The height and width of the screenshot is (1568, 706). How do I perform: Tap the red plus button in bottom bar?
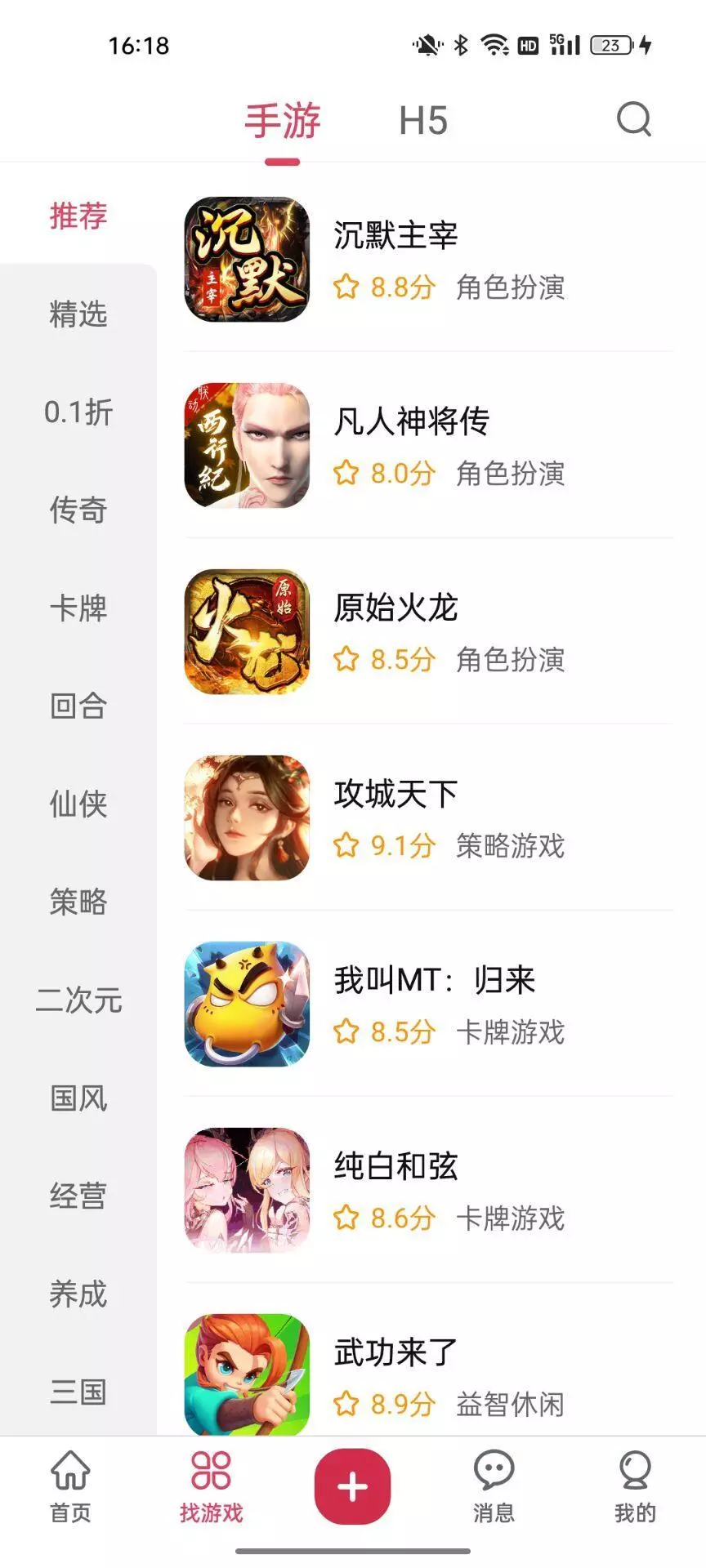coord(351,1486)
